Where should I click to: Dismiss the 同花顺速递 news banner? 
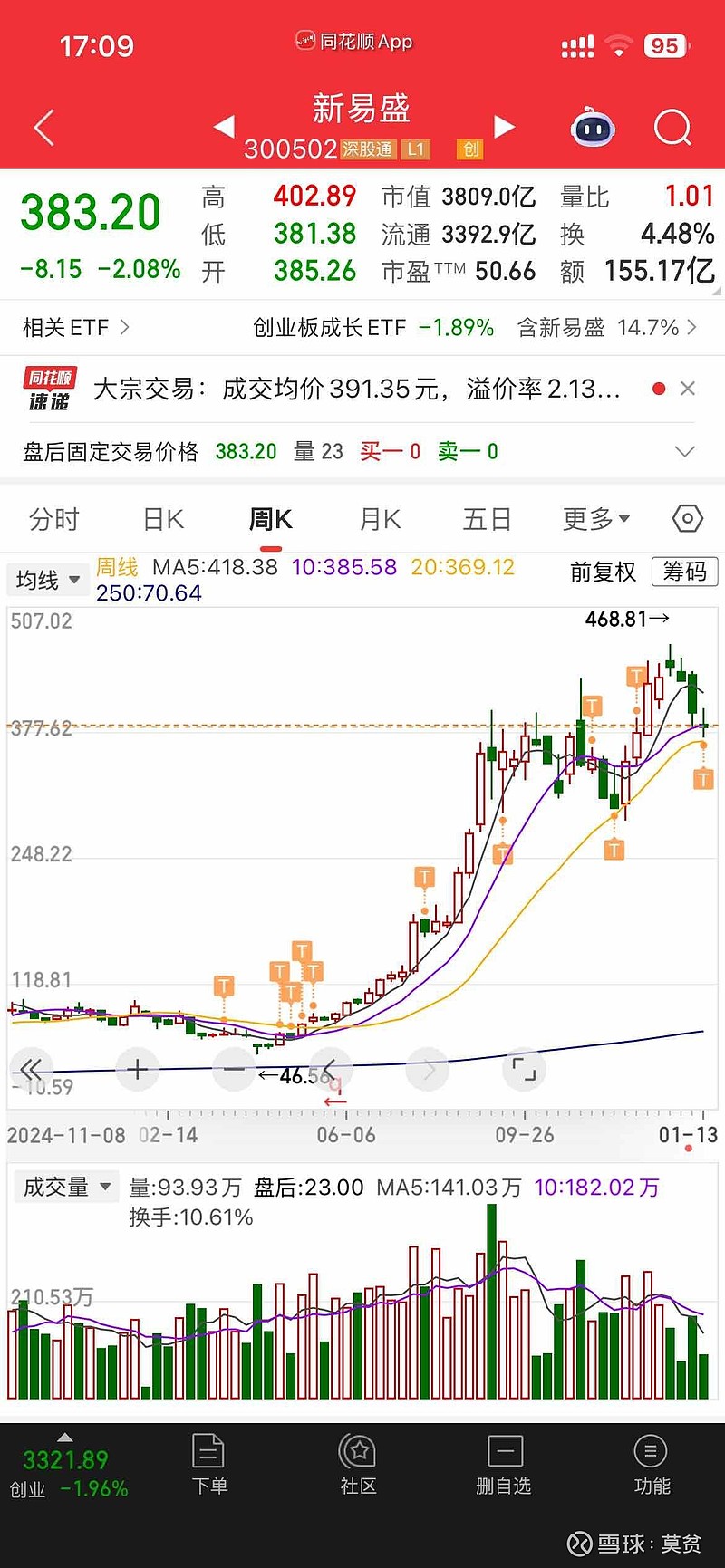pyautogui.click(x=688, y=389)
